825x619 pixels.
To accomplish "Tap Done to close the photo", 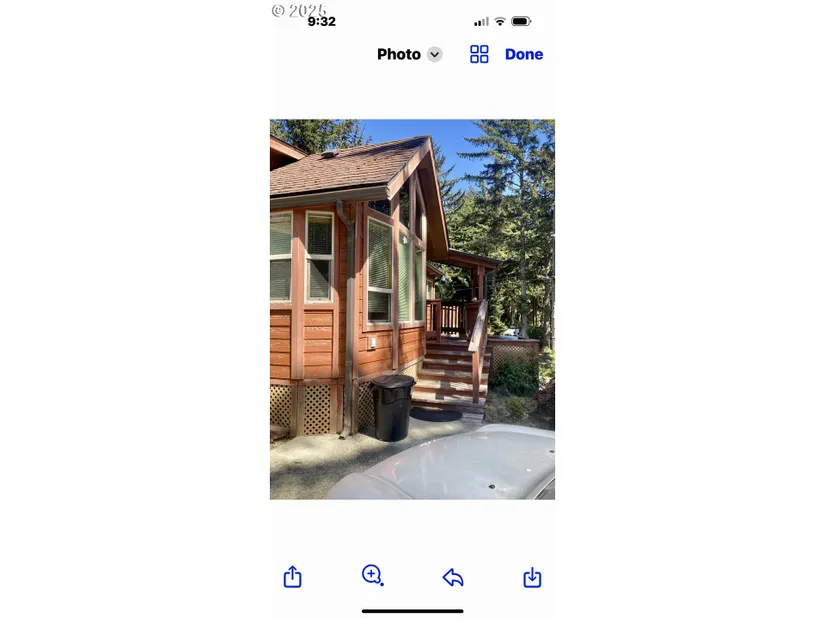I will [524, 55].
